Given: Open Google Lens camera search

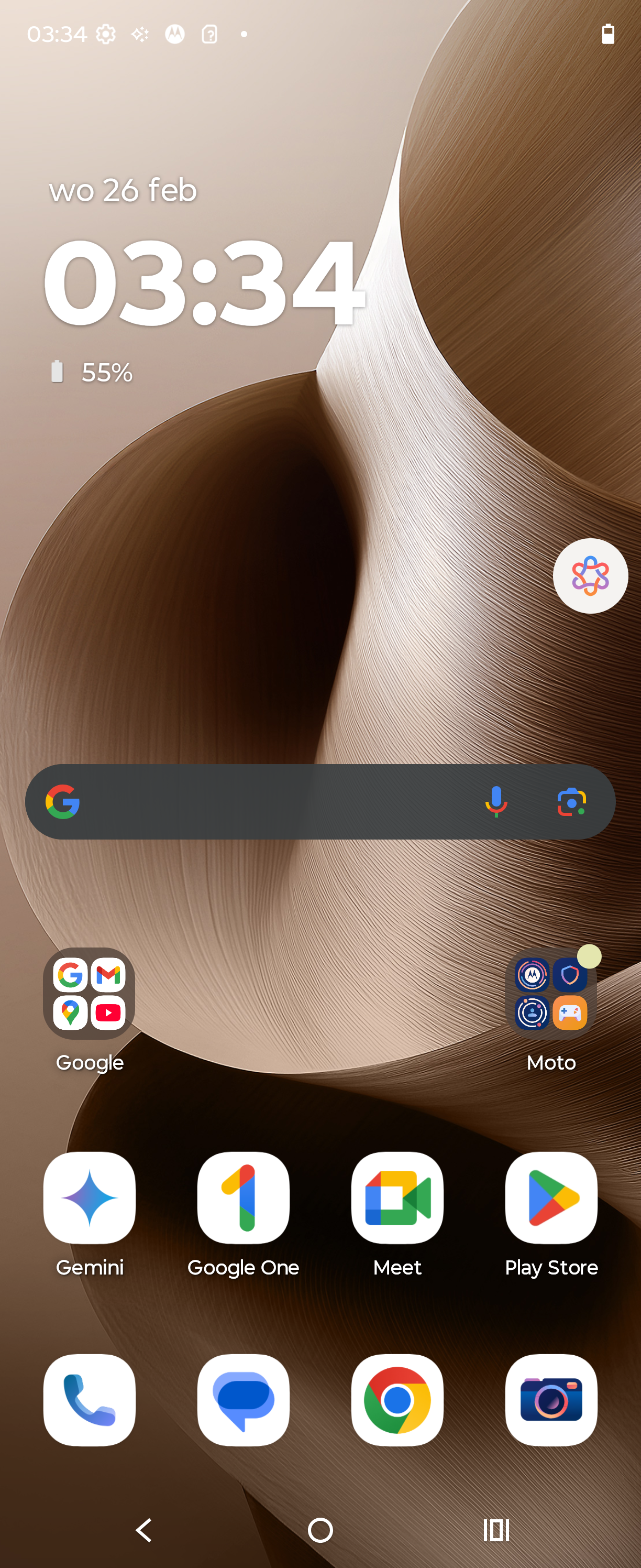Looking at the screenshot, I should pyautogui.click(x=572, y=802).
